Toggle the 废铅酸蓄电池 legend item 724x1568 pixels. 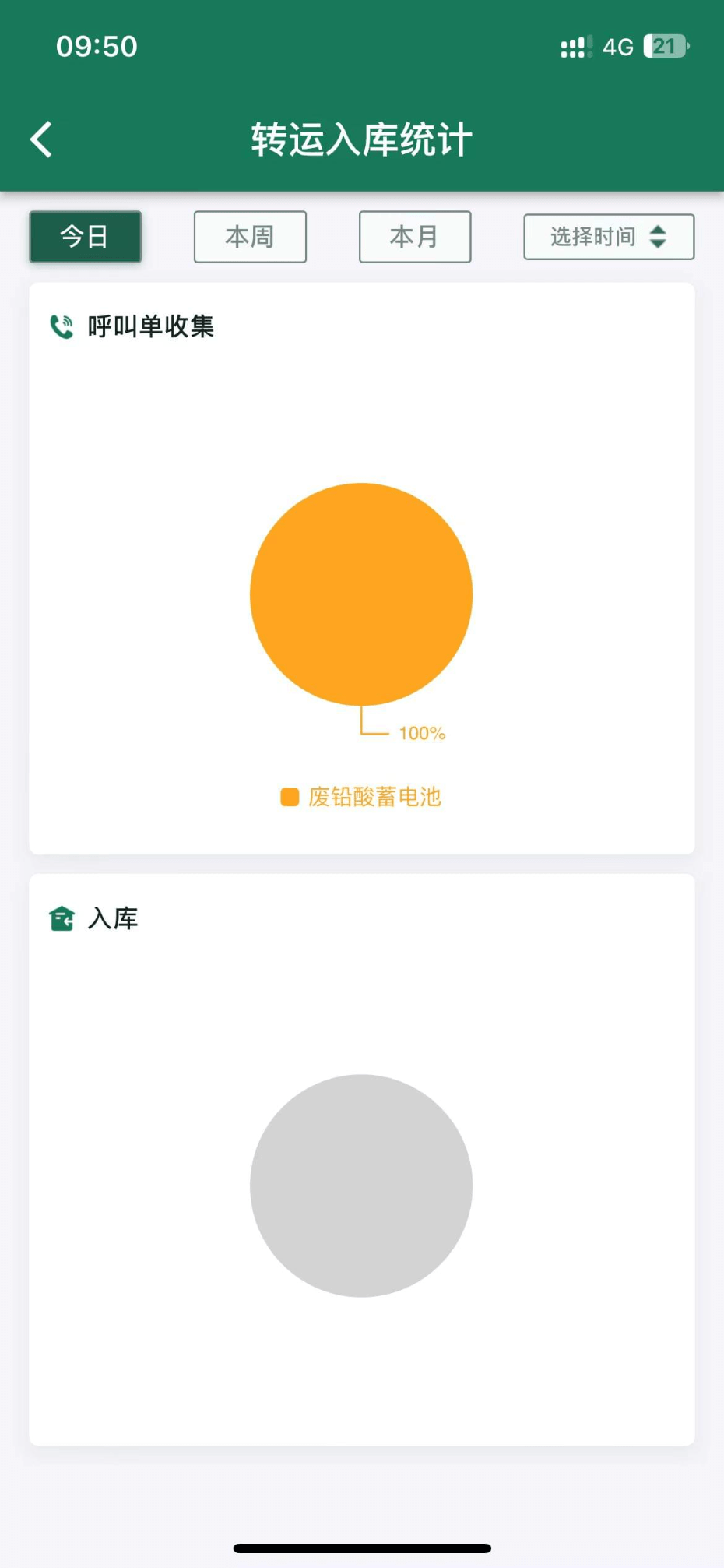click(361, 797)
